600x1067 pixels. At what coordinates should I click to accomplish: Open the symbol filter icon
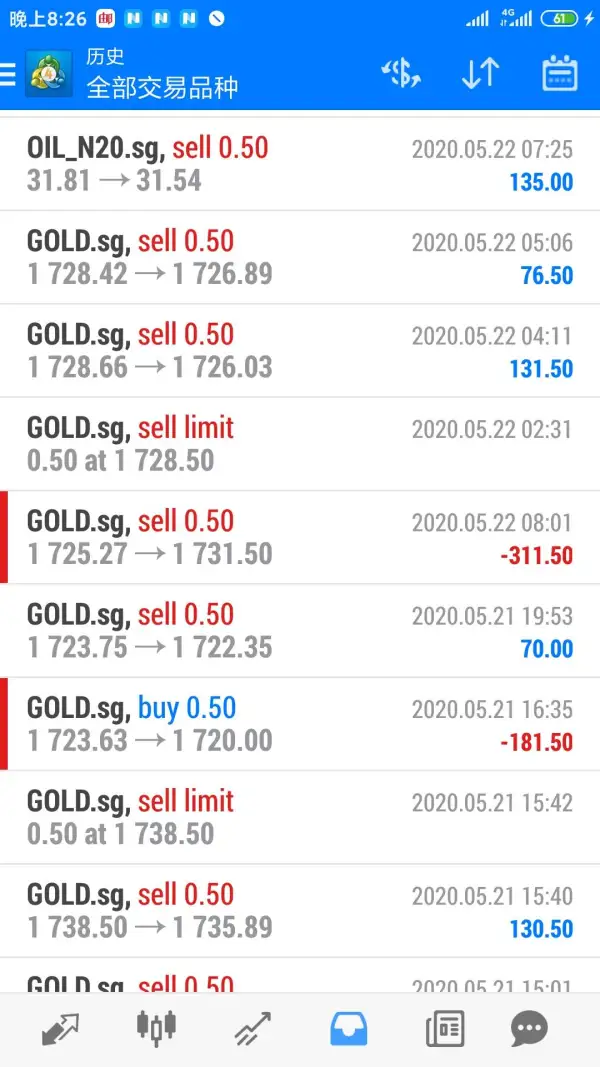point(402,74)
